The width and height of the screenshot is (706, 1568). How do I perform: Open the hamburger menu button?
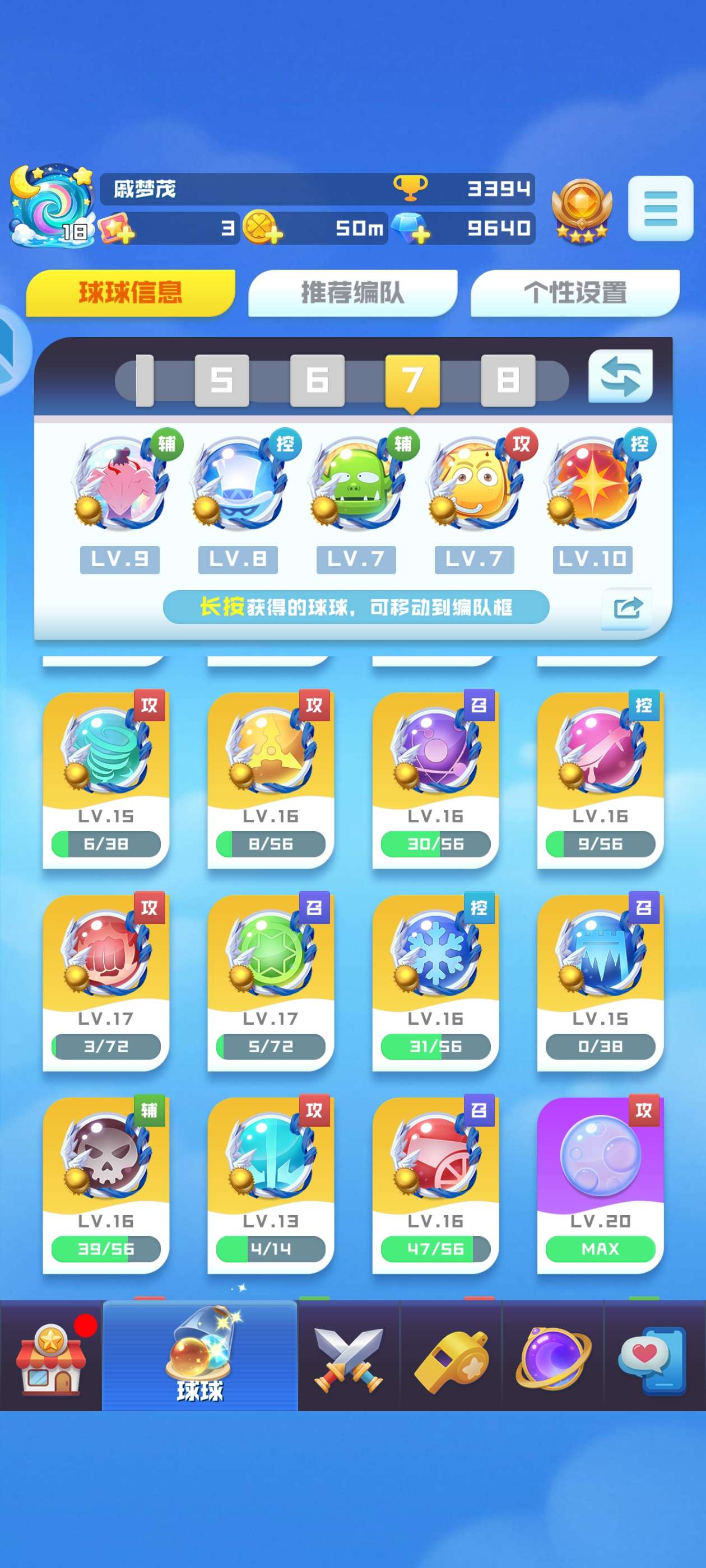(660, 208)
